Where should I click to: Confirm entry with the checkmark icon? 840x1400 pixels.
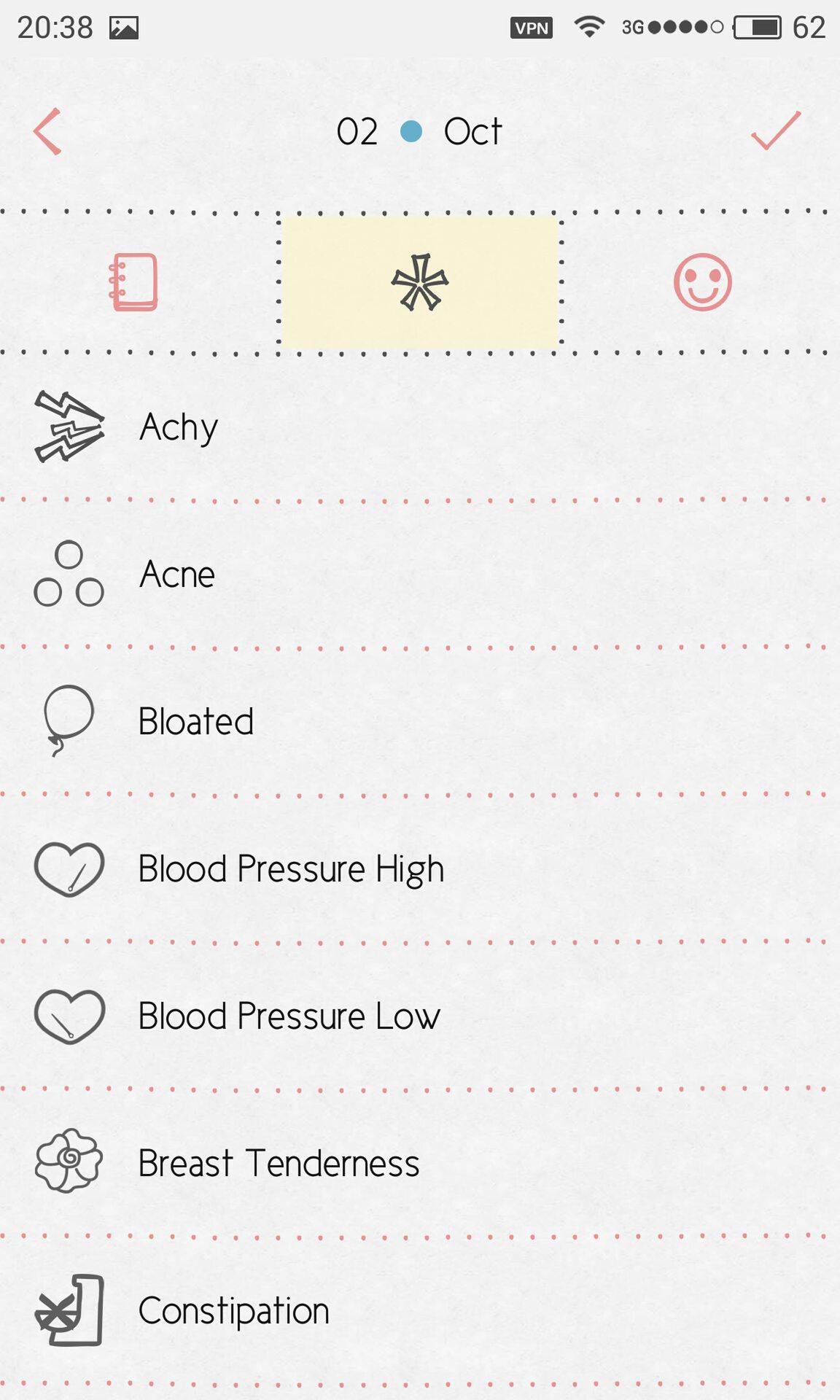click(776, 131)
